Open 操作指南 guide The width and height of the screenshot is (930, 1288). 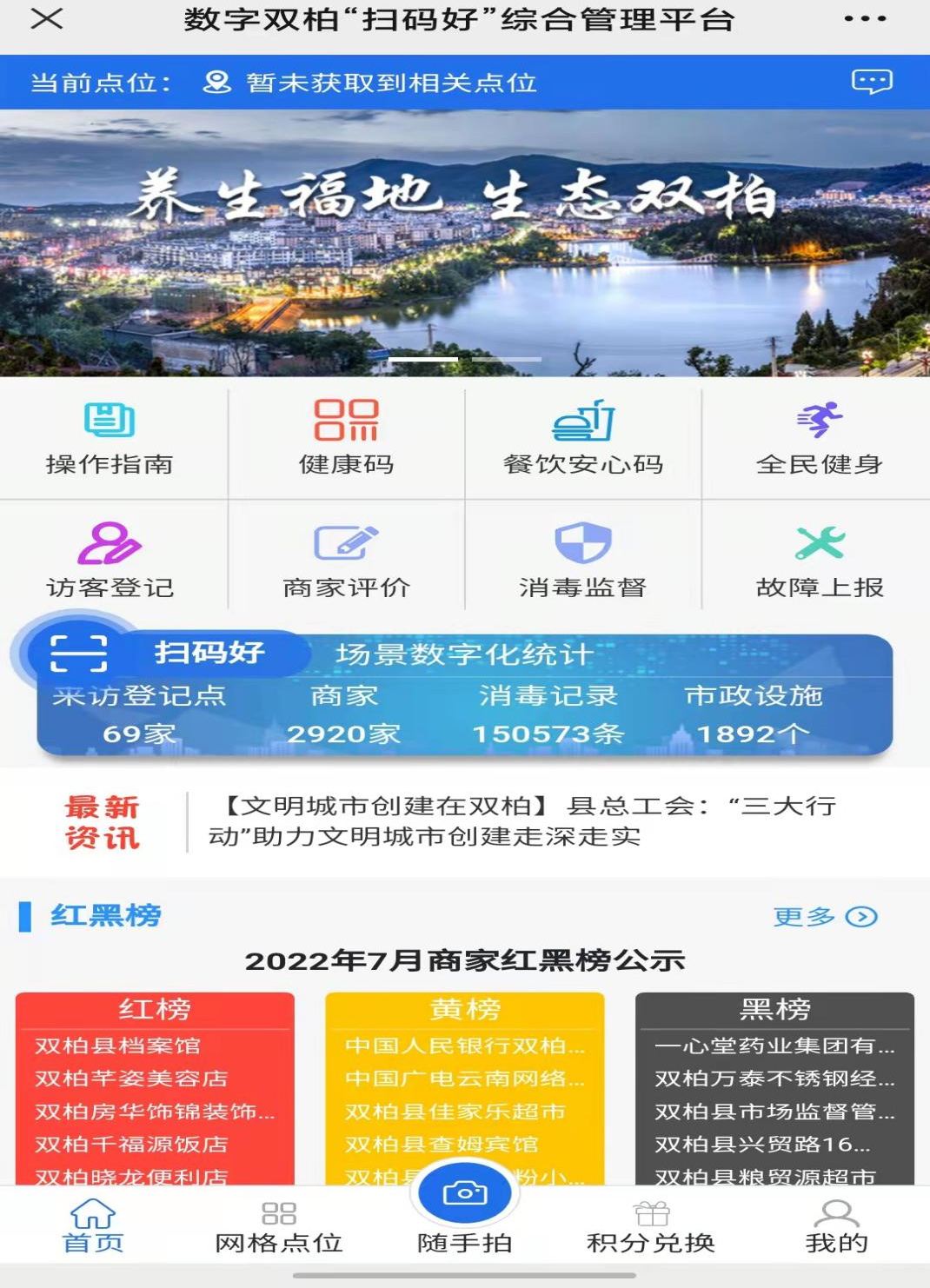point(110,439)
